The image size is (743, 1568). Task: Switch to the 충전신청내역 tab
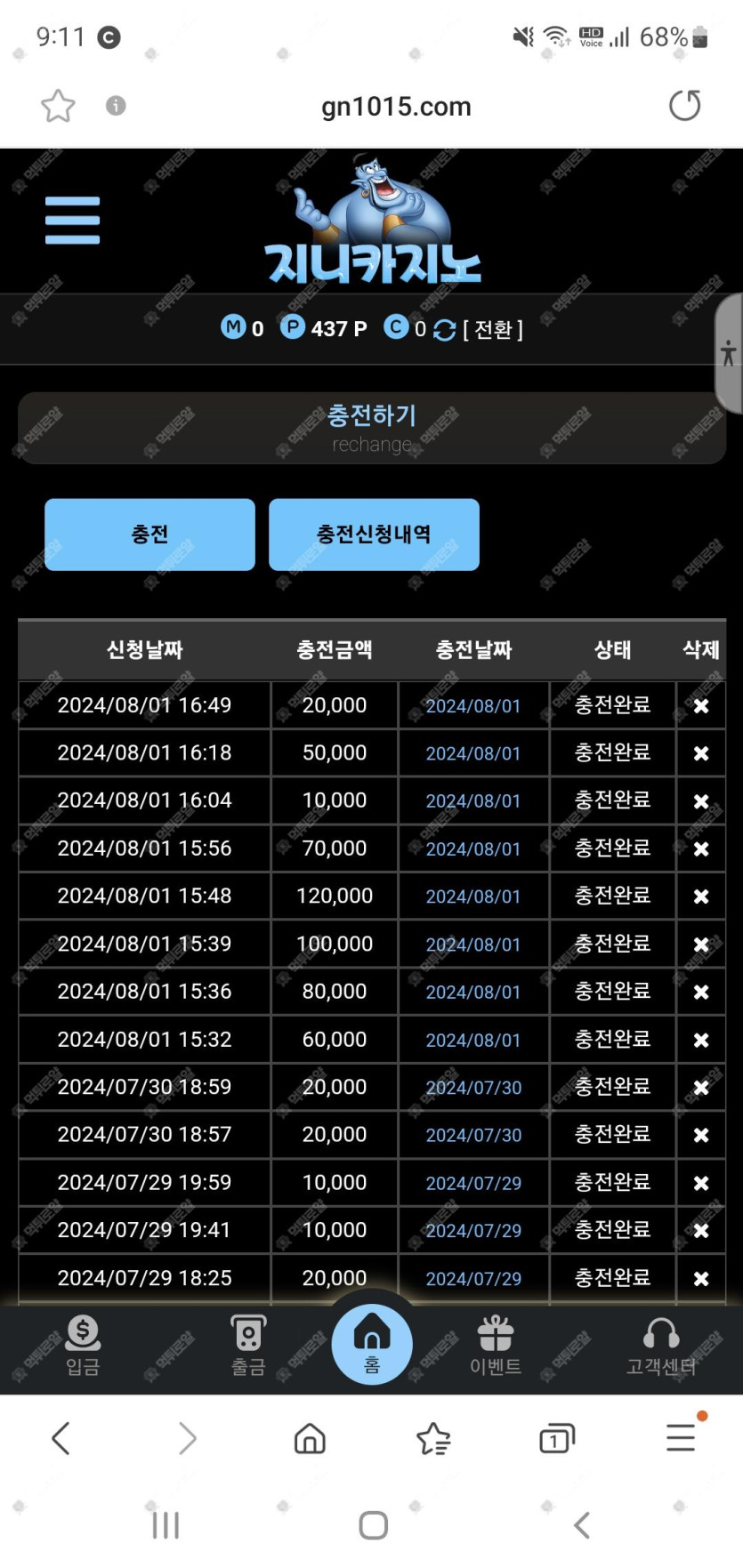click(x=374, y=535)
